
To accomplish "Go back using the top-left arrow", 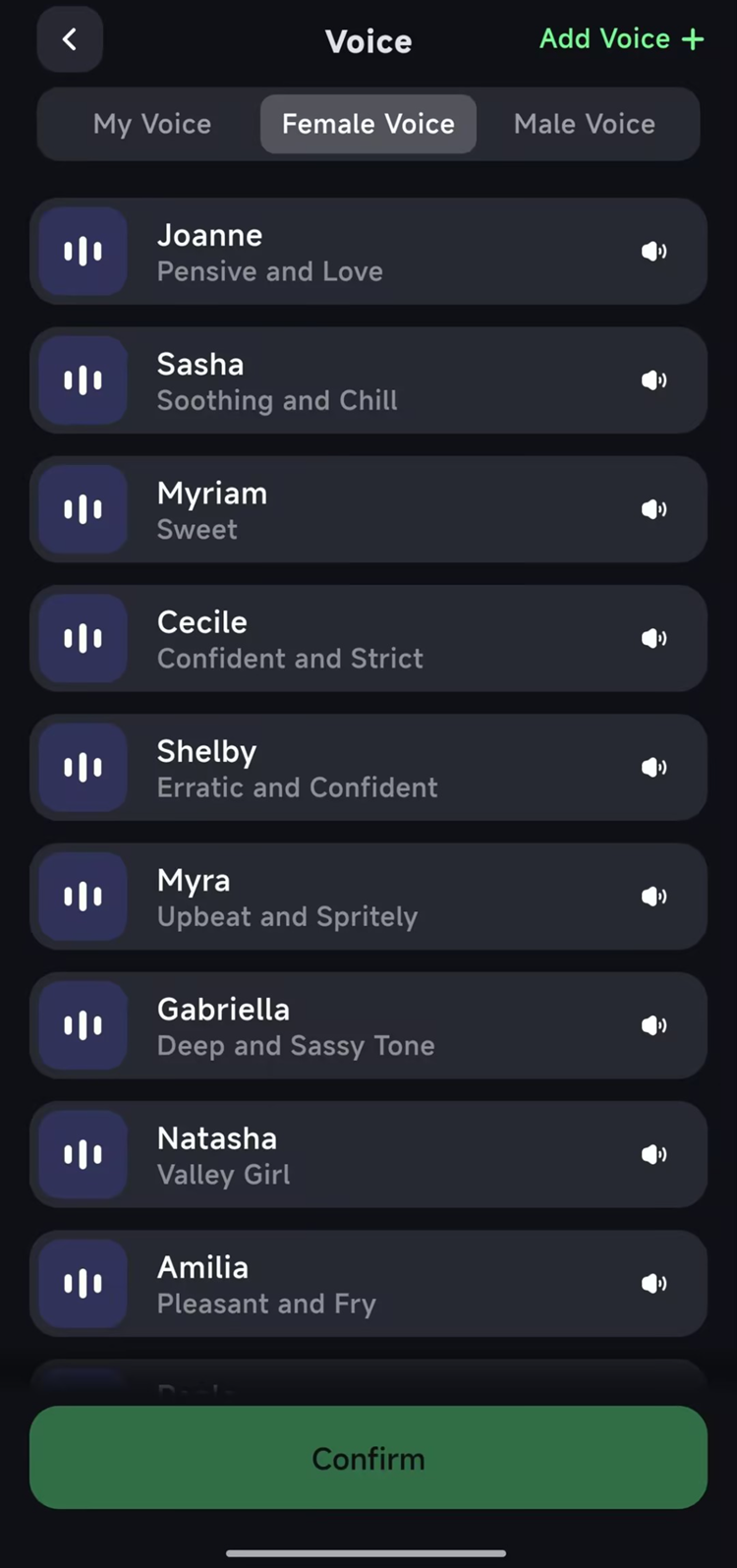I will (70, 39).
